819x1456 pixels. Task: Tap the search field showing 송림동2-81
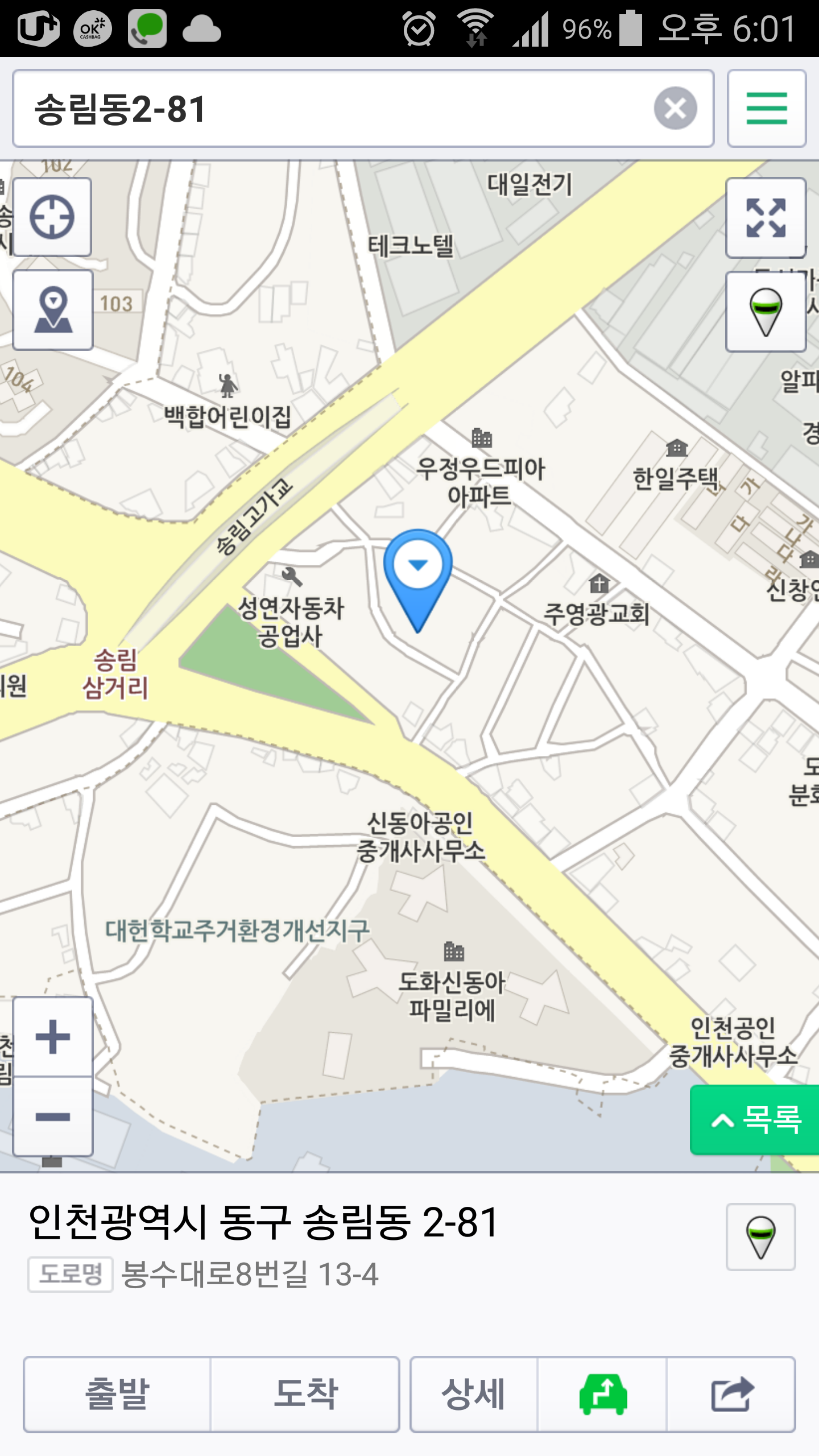click(x=330, y=108)
